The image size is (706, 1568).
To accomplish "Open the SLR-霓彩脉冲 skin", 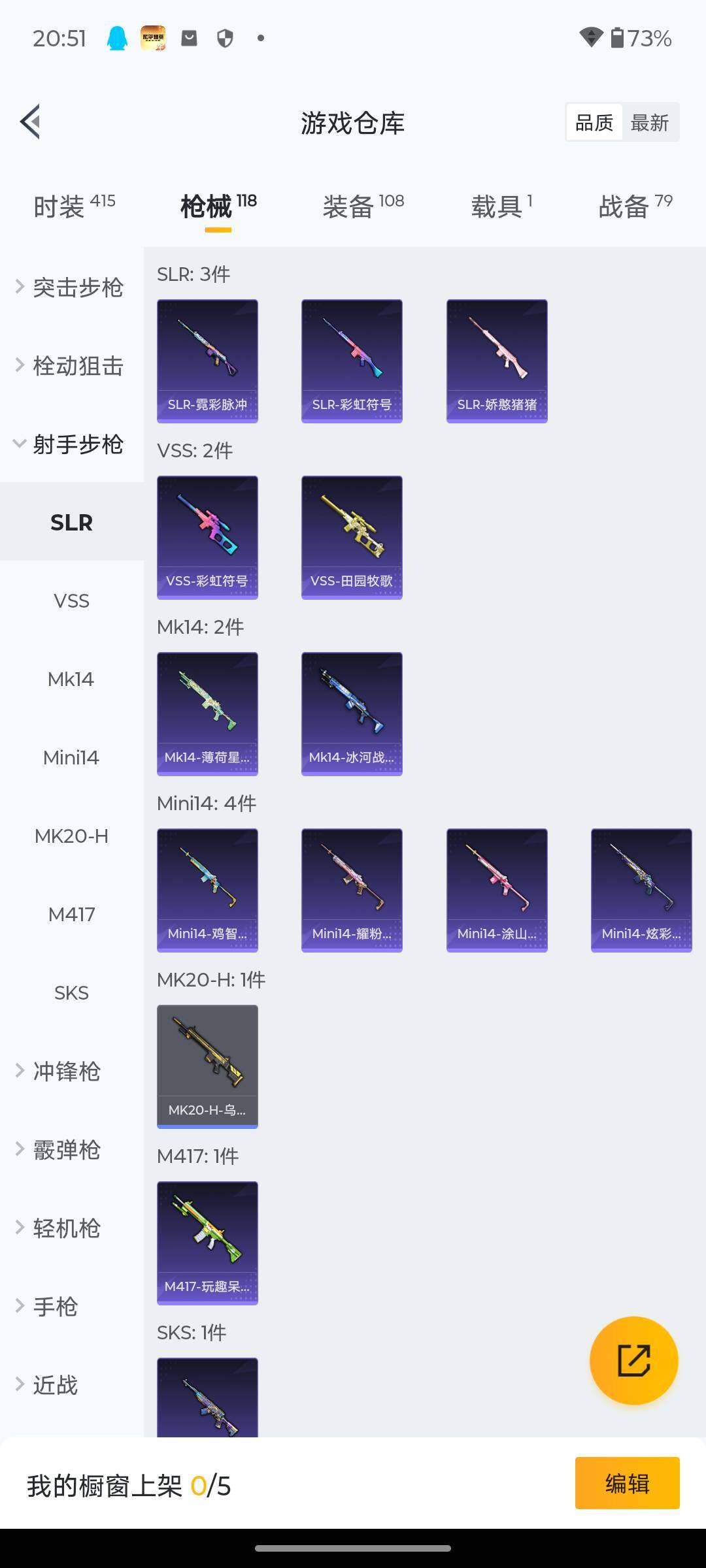I will click(x=207, y=361).
